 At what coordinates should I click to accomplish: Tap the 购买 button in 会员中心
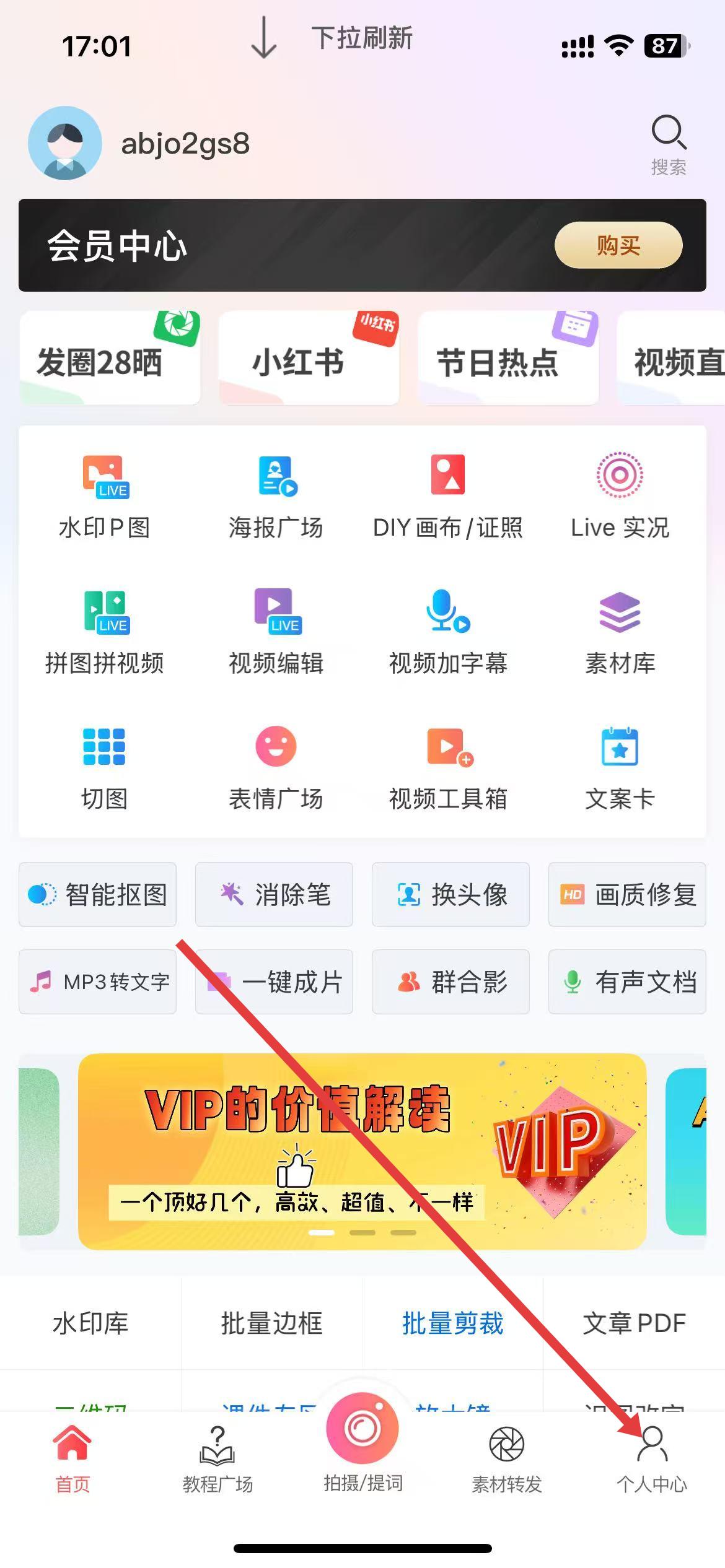[618, 245]
